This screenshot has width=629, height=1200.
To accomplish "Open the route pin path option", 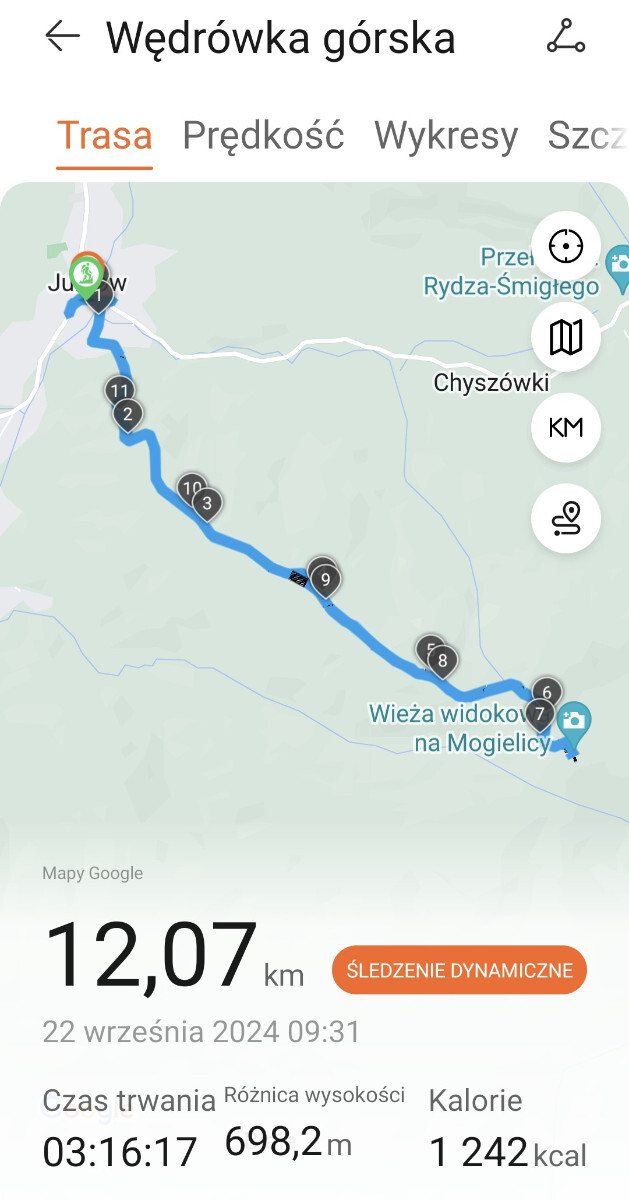I will coord(566,519).
